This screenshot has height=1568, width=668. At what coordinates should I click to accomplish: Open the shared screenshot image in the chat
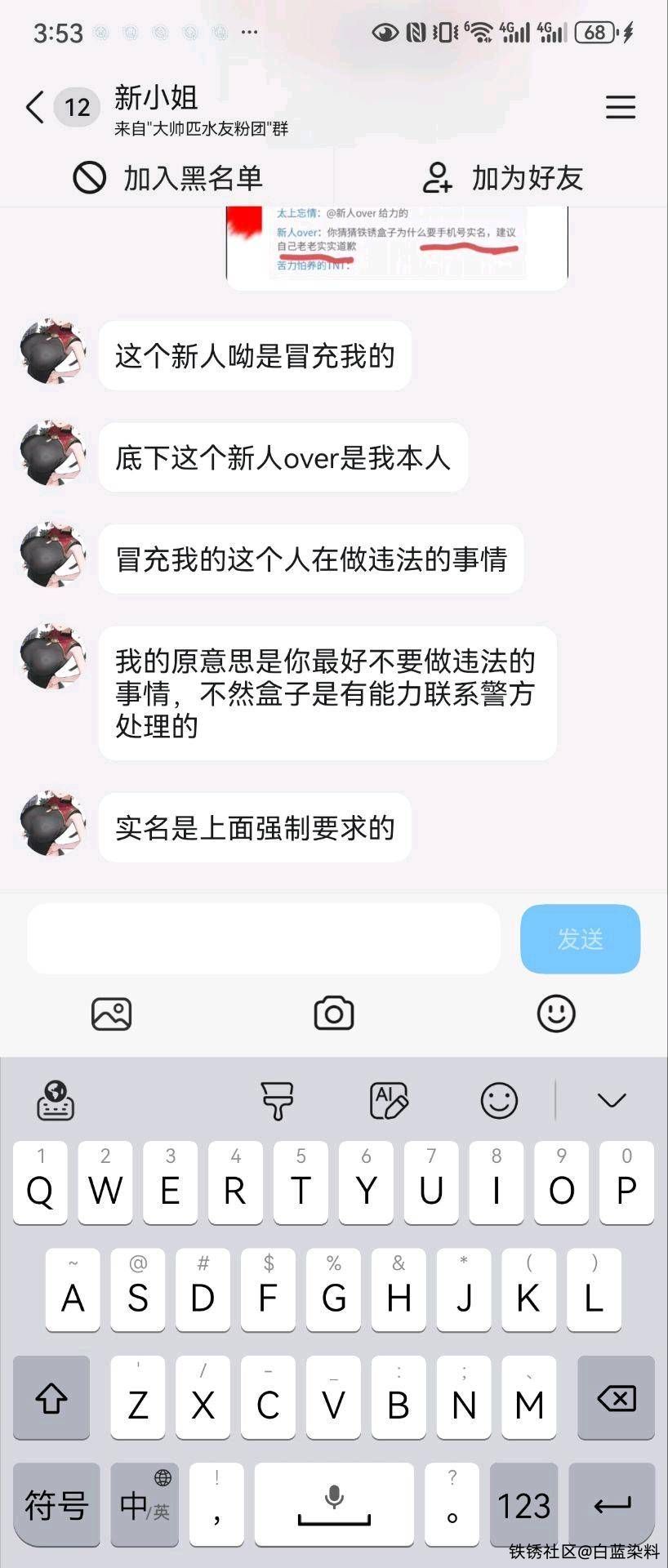coord(397,245)
